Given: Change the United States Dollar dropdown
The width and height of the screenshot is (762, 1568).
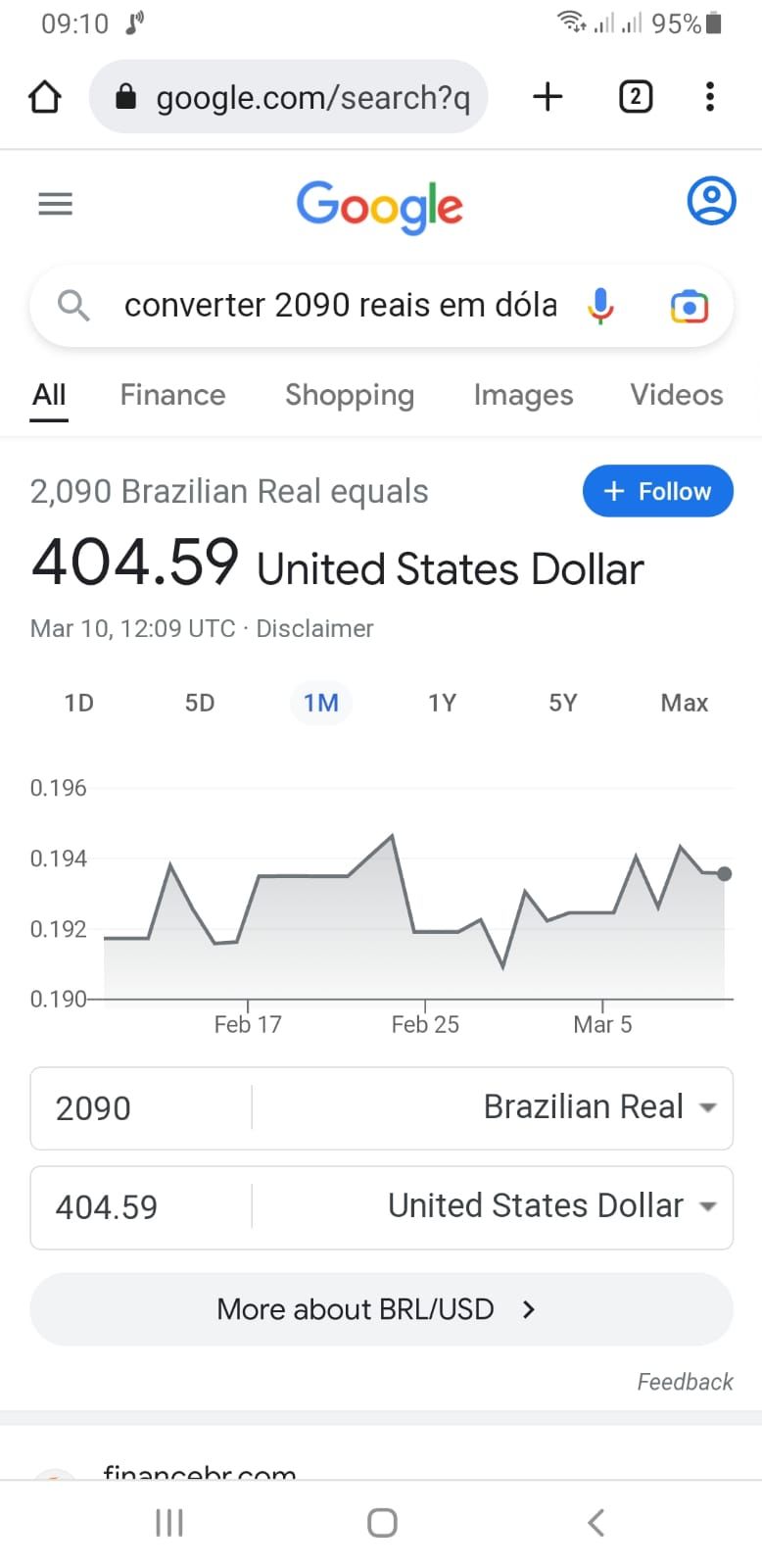Looking at the screenshot, I should (x=551, y=1206).
